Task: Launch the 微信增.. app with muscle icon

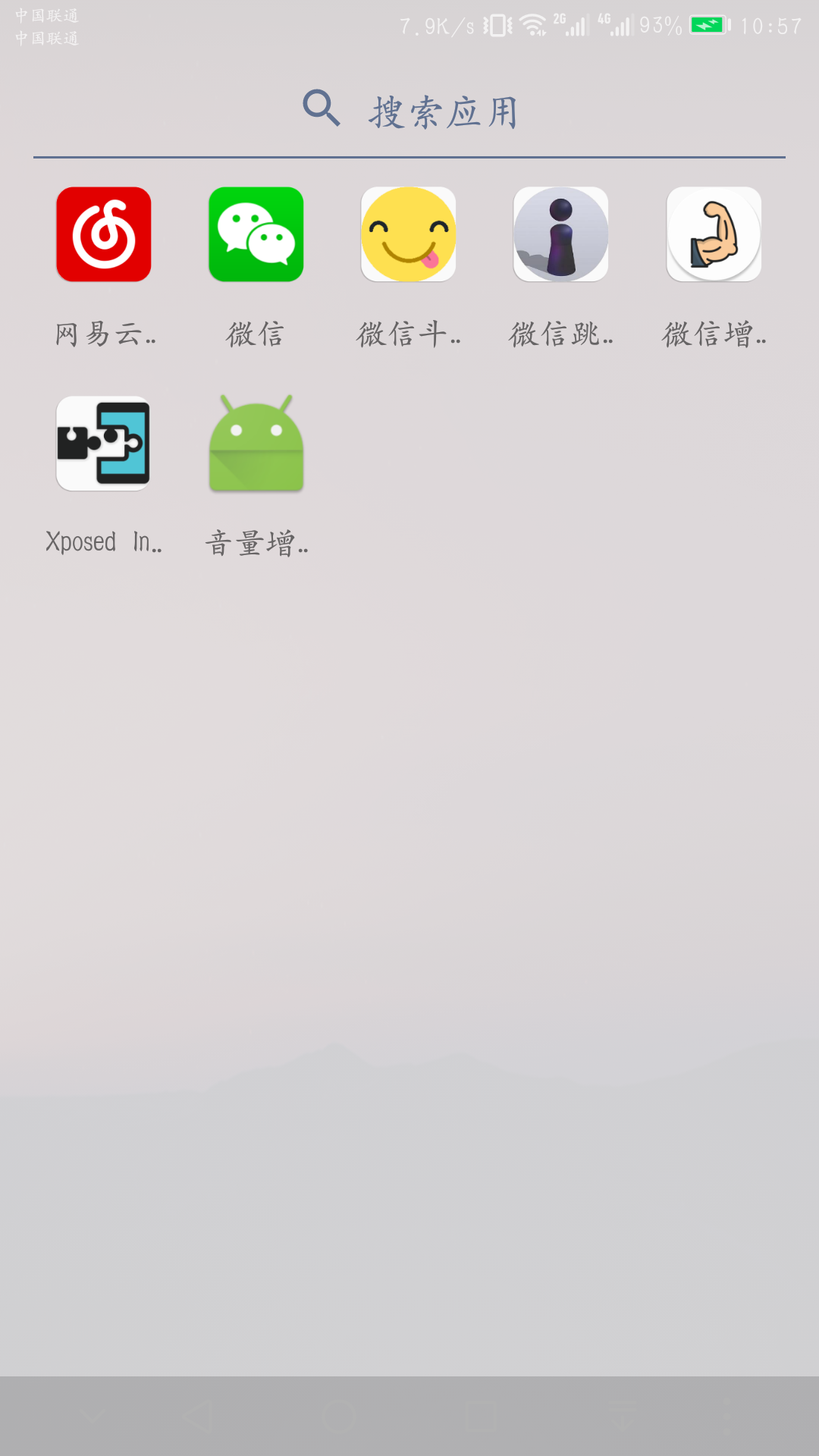Action: tap(714, 234)
